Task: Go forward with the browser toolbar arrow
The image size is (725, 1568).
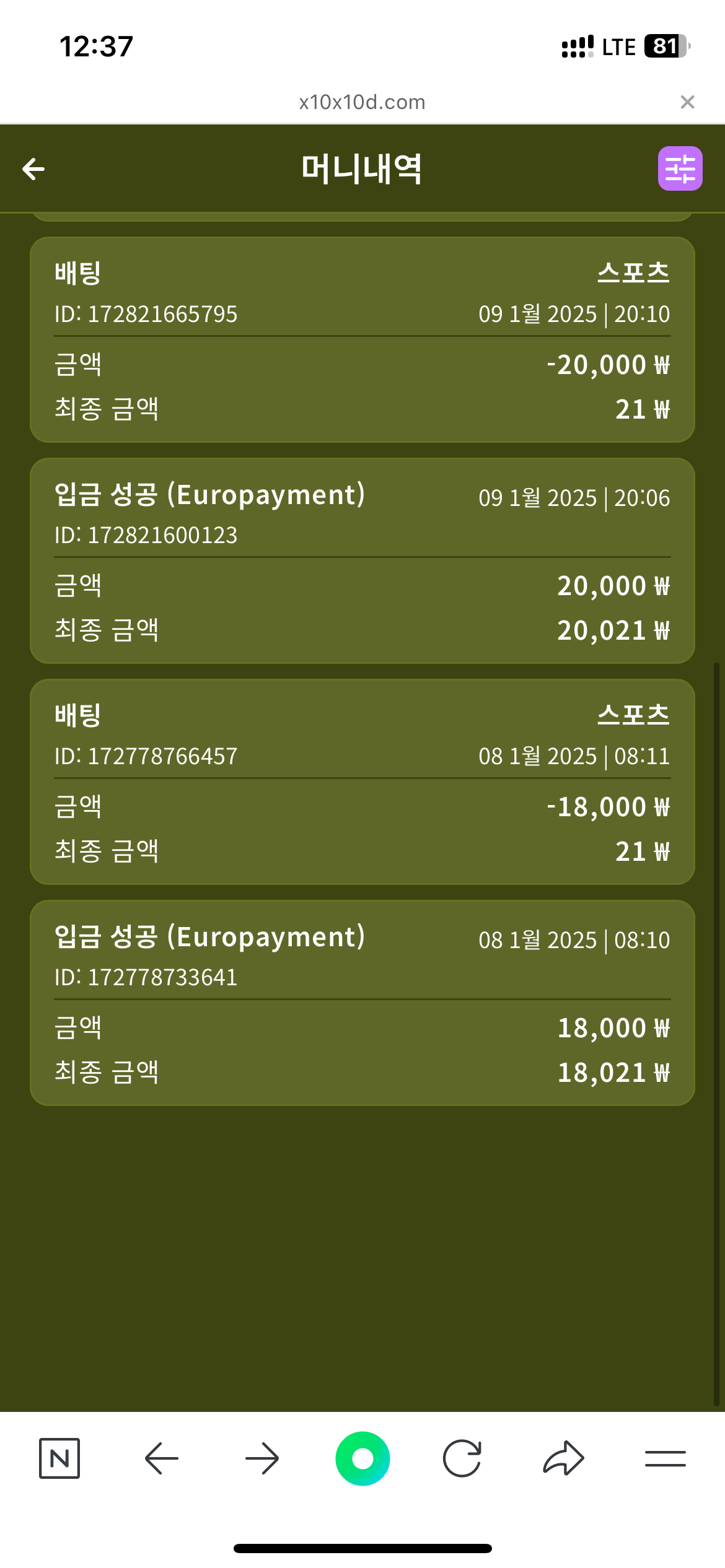Action: (262, 1458)
